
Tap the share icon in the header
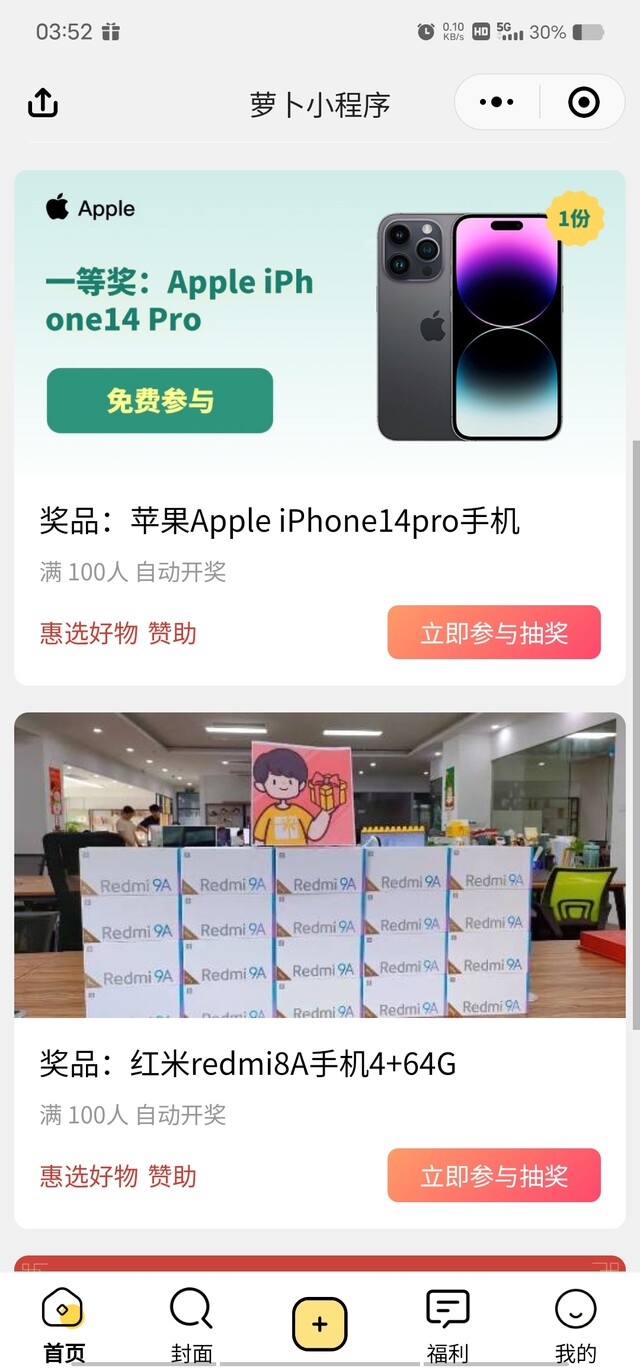42,103
